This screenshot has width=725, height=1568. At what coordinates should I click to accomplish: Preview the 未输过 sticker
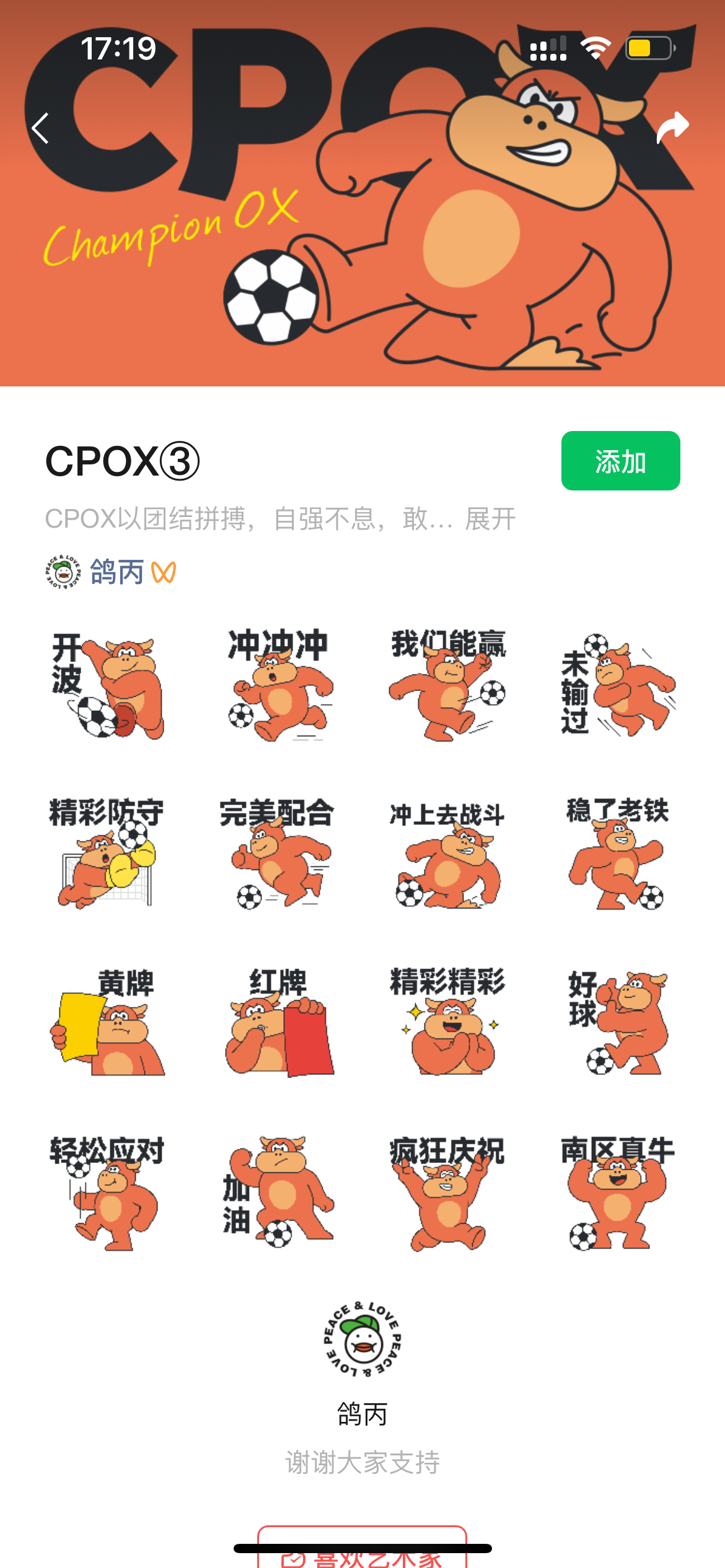click(617, 686)
